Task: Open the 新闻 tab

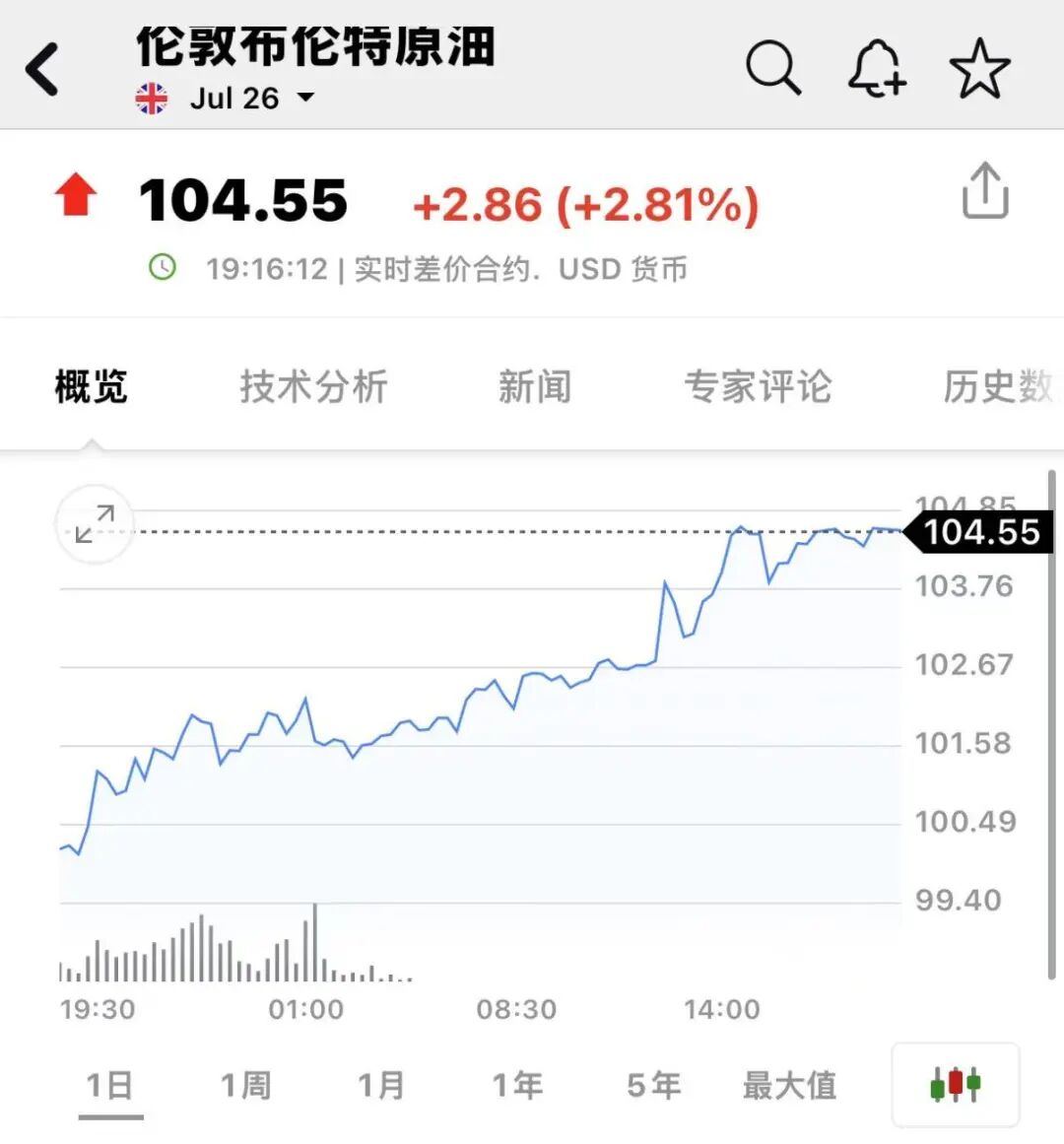Action: 536,386
